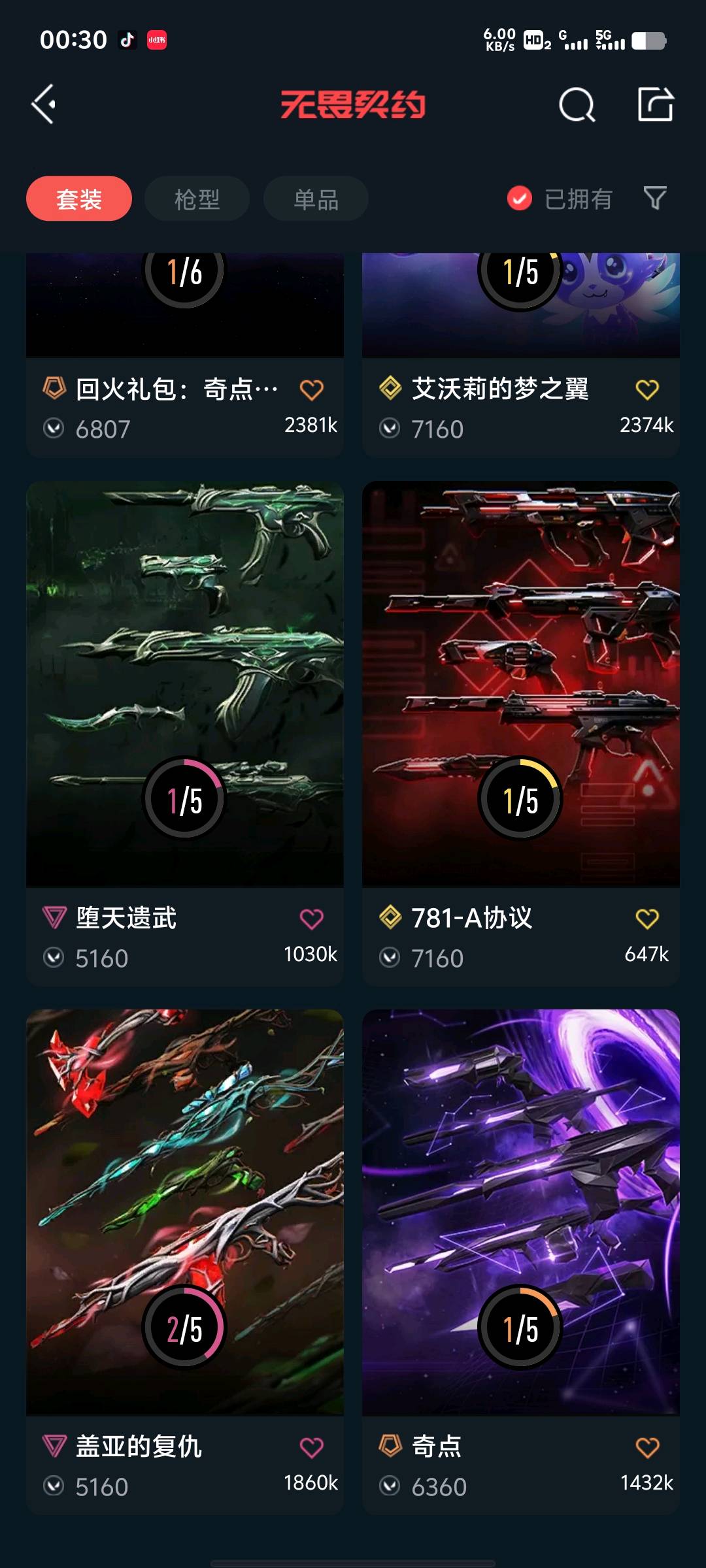This screenshot has height=1568, width=706.
Task: Switch to the 单品 tab
Action: [316, 199]
